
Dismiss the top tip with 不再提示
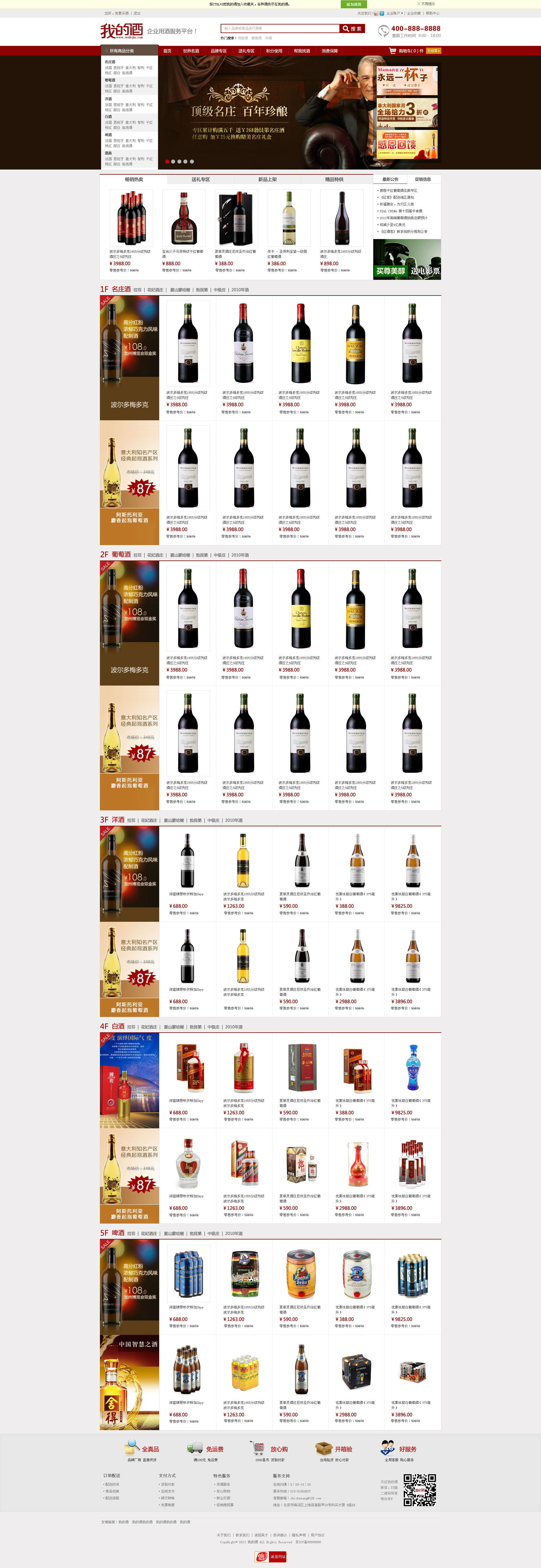tap(426, 4)
